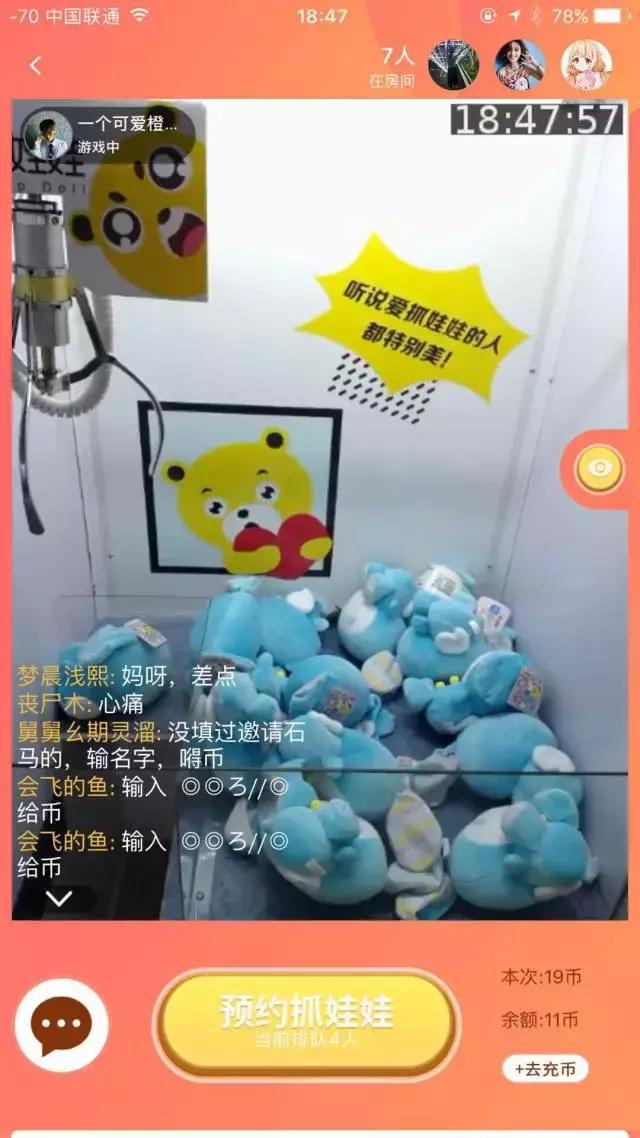Image resolution: width=640 pixels, height=1138 pixels.
Task: Collapse the chat with the down chevron
Action: click(59, 898)
